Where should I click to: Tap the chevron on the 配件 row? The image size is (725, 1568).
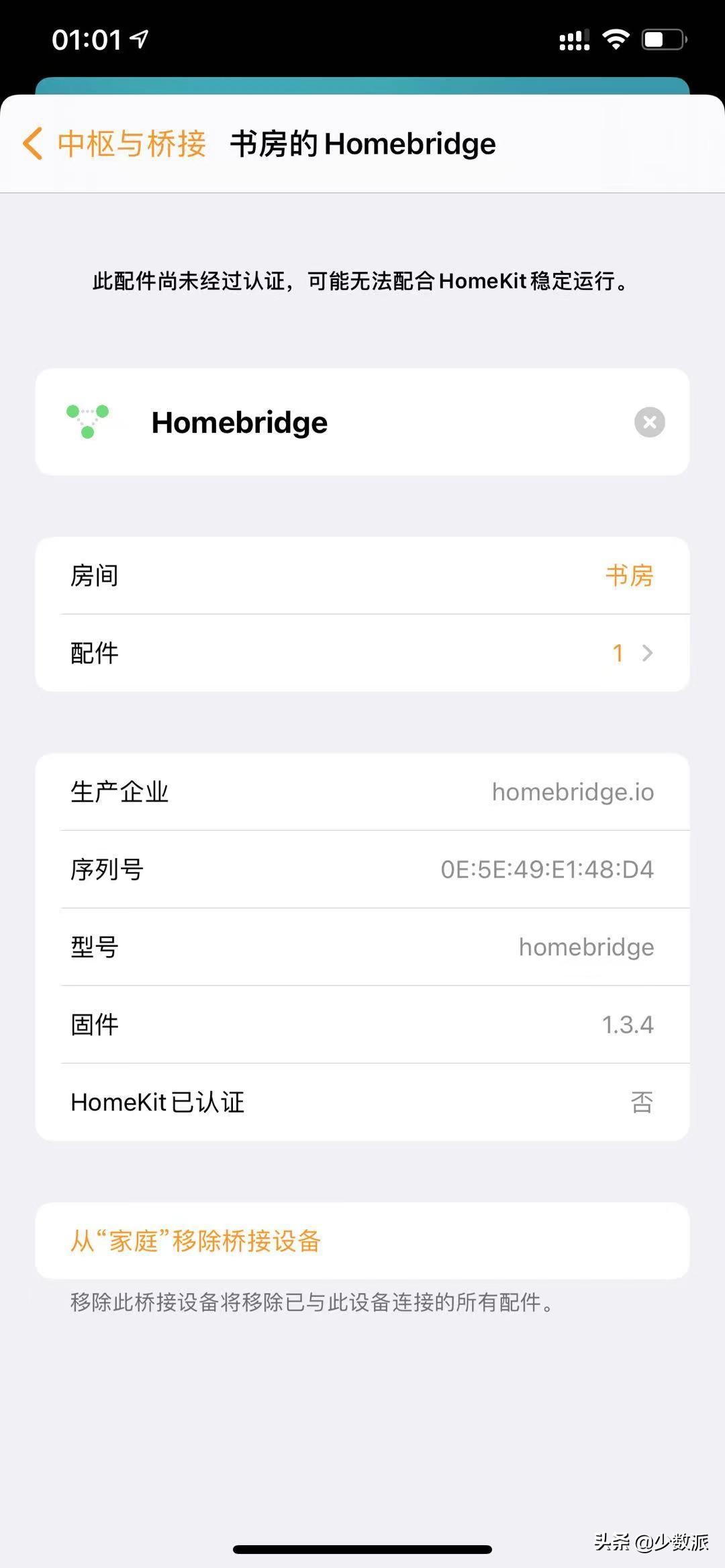(646, 651)
